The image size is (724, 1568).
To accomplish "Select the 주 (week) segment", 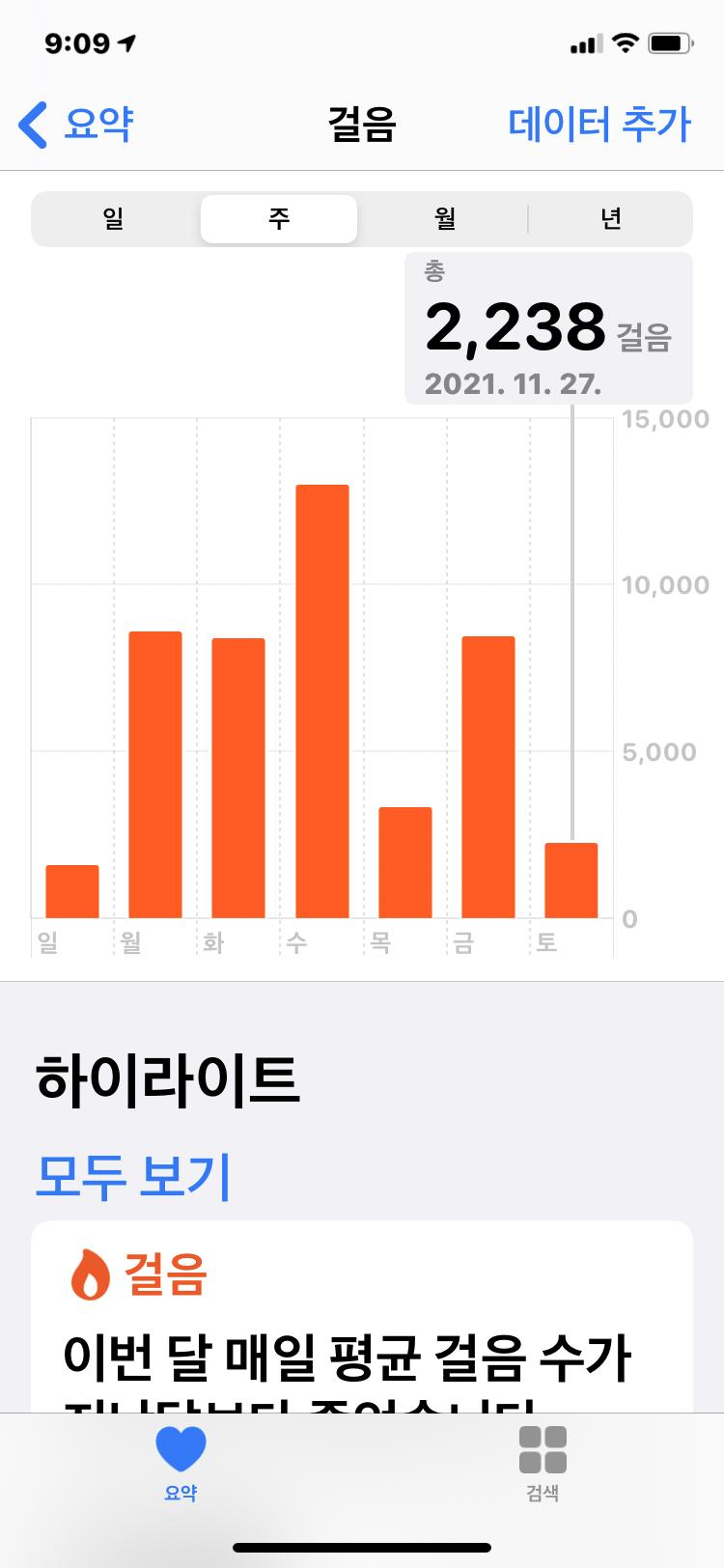I will tap(279, 219).
